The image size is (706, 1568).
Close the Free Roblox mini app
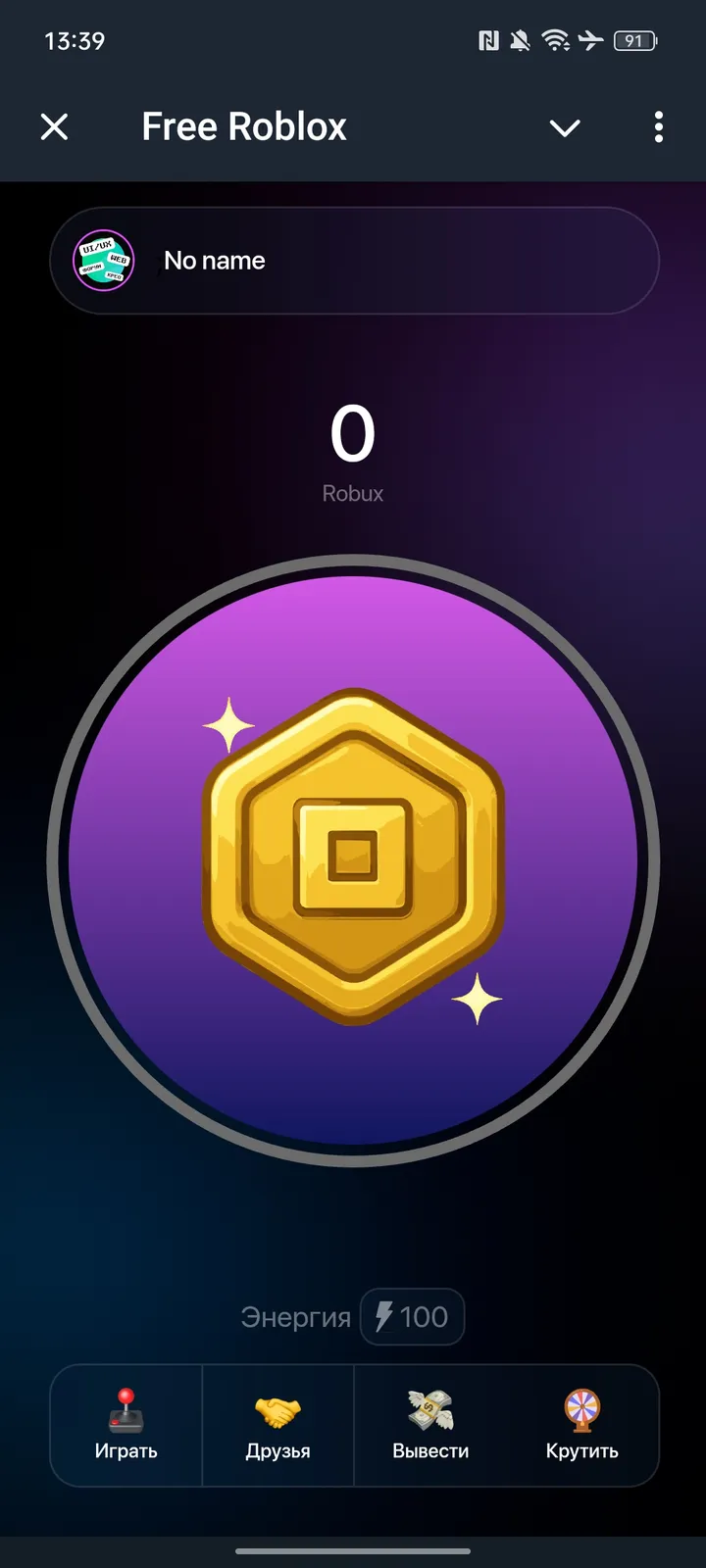tap(55, 126)
